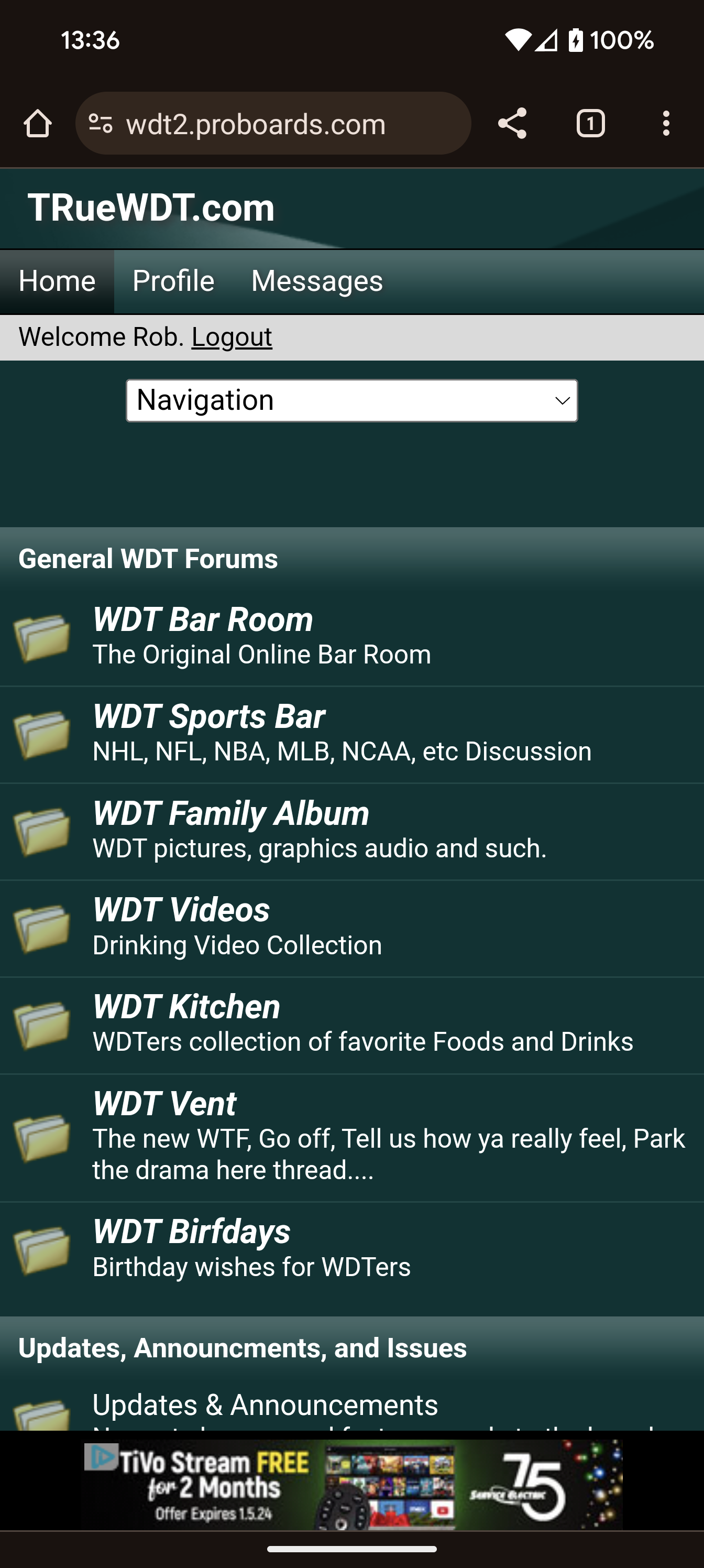The image size is (704, 1568).
Task: Share this page
Action: tap(512, 124)
